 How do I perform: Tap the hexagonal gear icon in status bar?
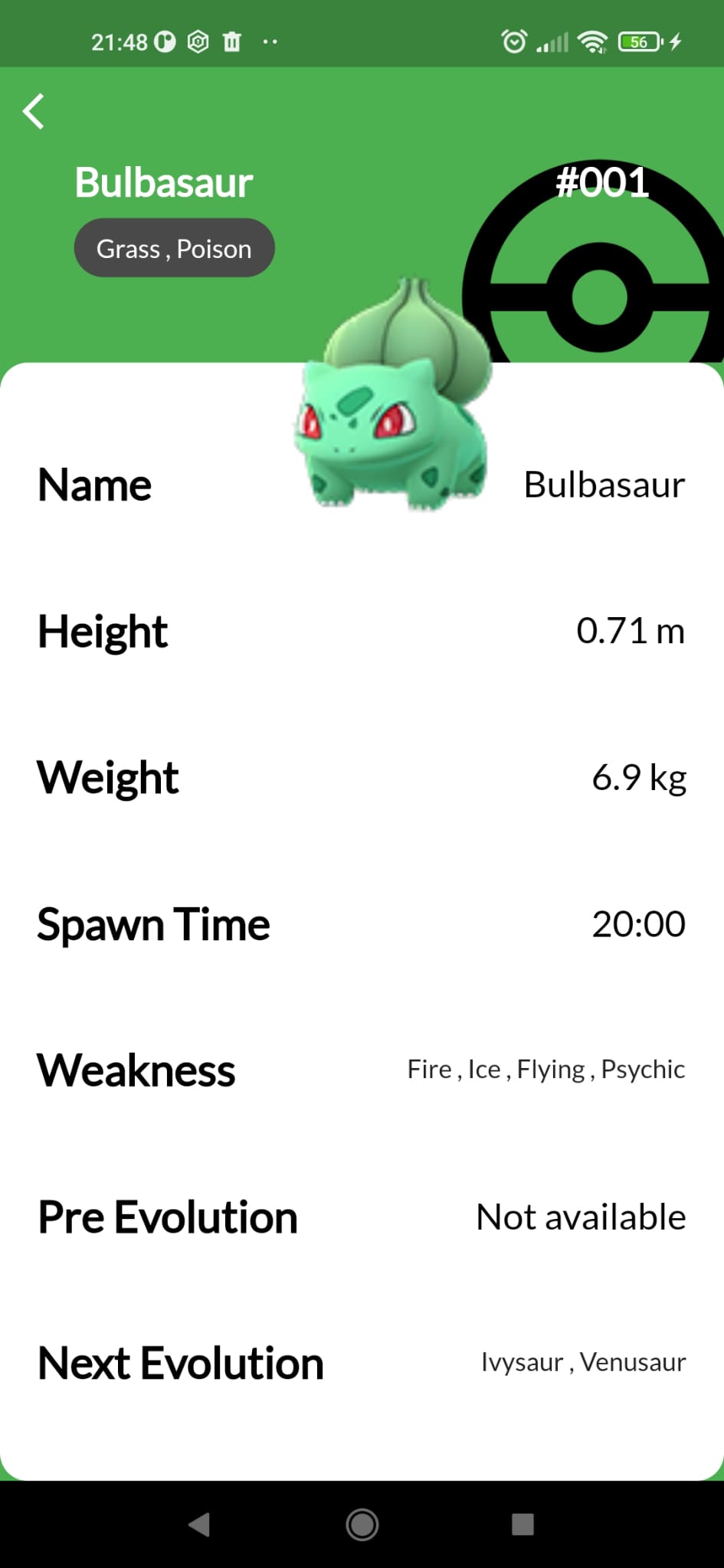pos(198,41)
